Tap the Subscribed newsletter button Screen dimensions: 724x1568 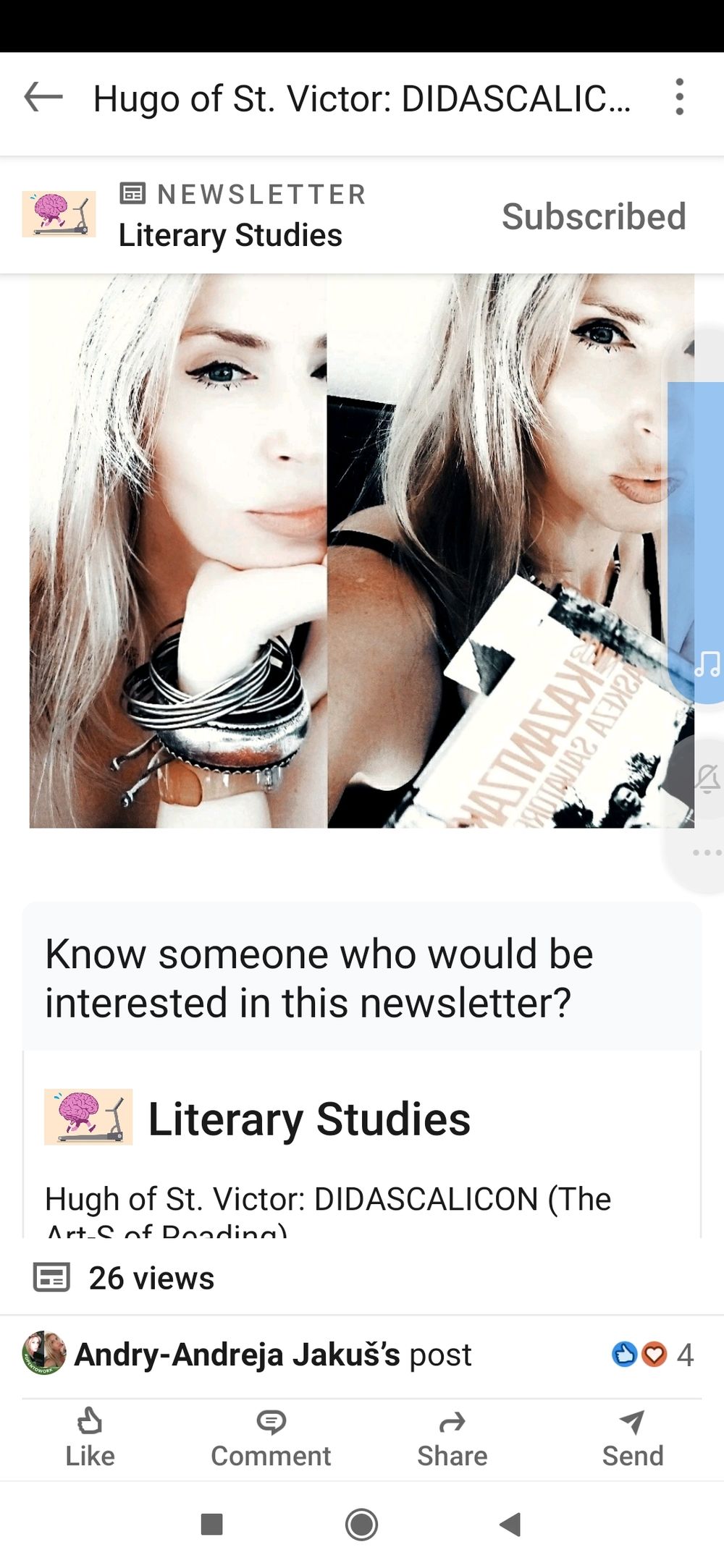(594, 216)
